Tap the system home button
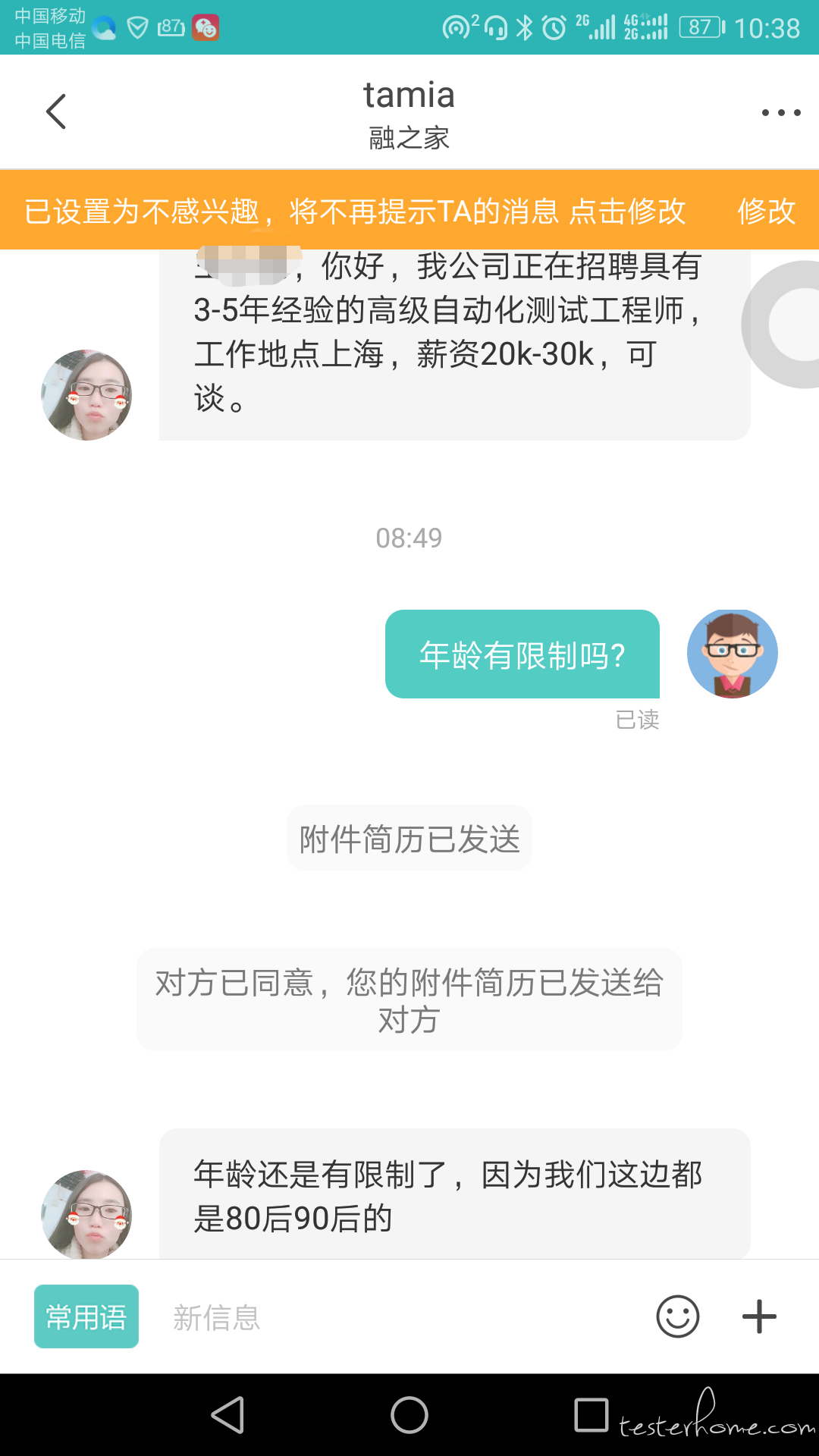This screenshot has height=1456, width=819. click(x=409, y=1415)
